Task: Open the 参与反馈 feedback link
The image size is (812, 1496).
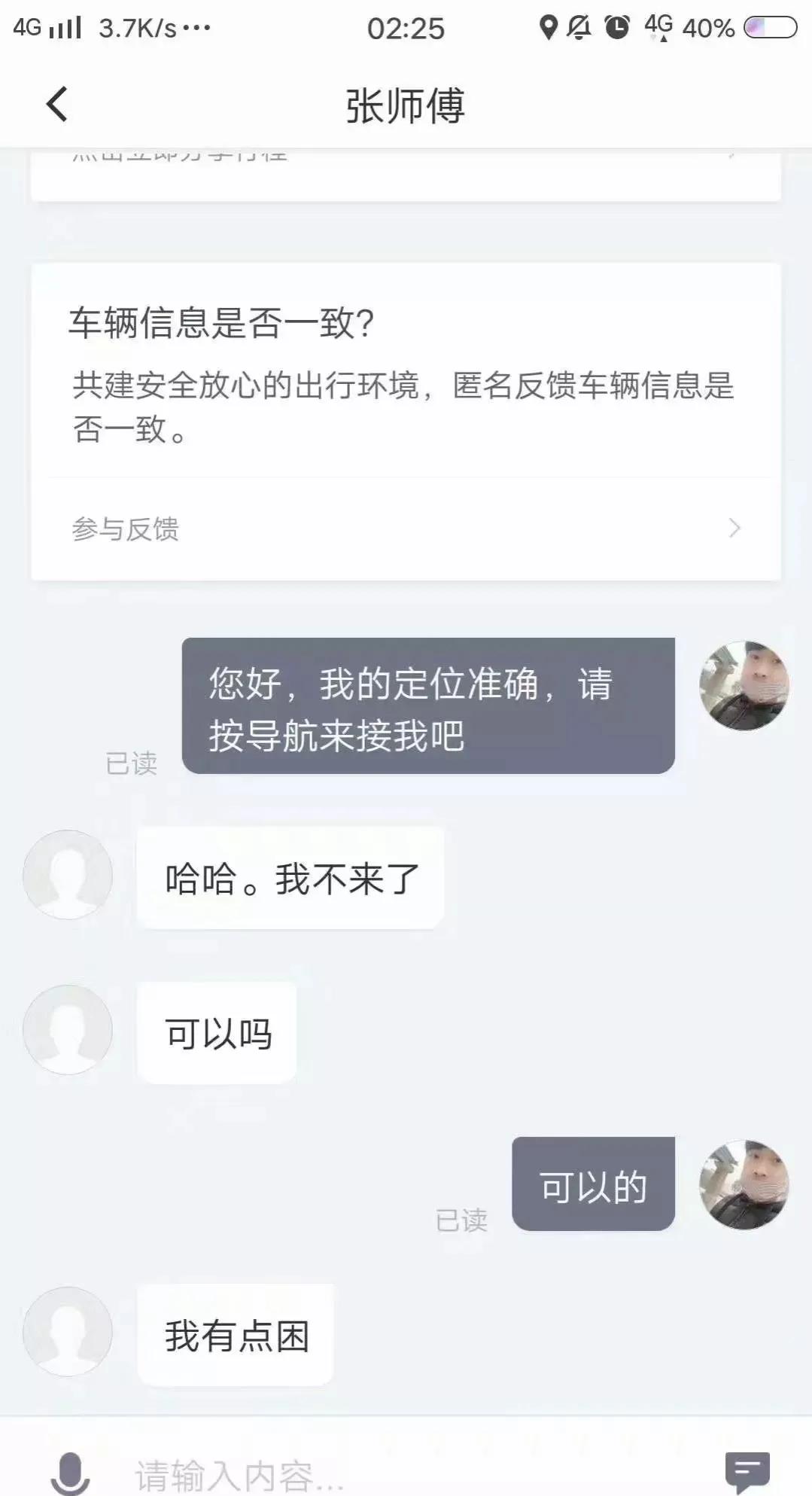Action: coord(125,529)
